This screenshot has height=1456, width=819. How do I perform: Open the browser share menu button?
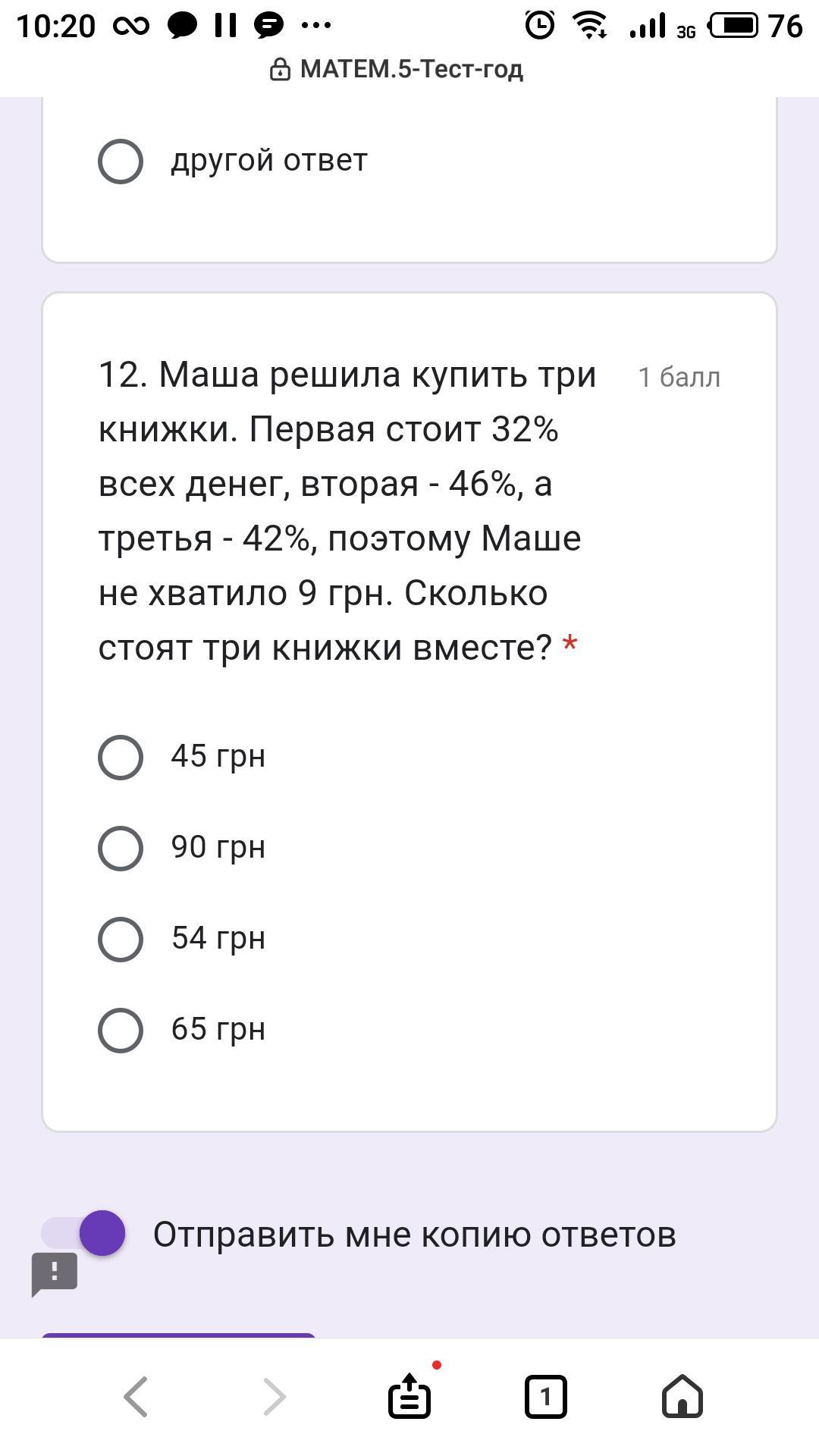point(409,1396)
